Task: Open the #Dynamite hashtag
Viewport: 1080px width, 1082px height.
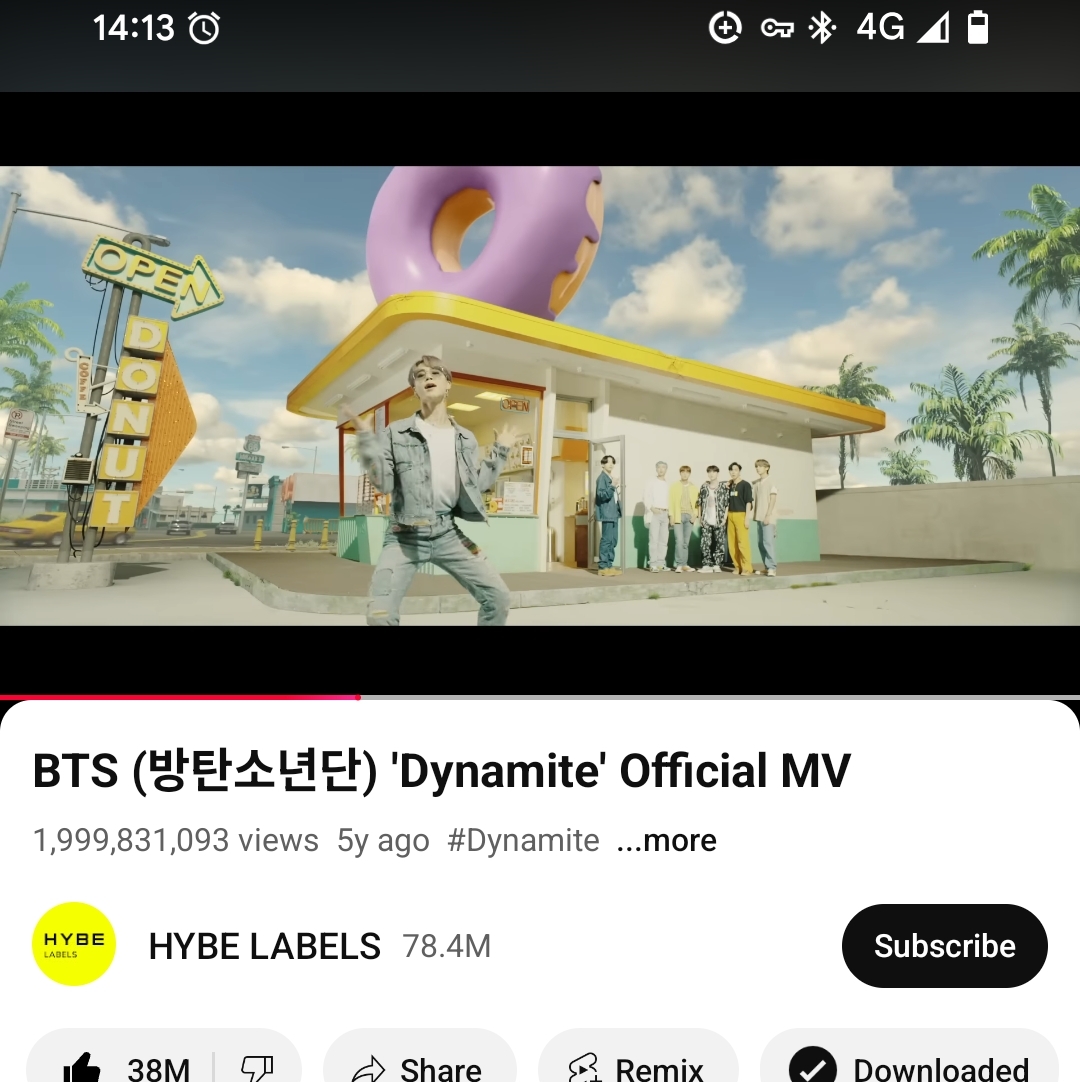Action: (523, 841)
